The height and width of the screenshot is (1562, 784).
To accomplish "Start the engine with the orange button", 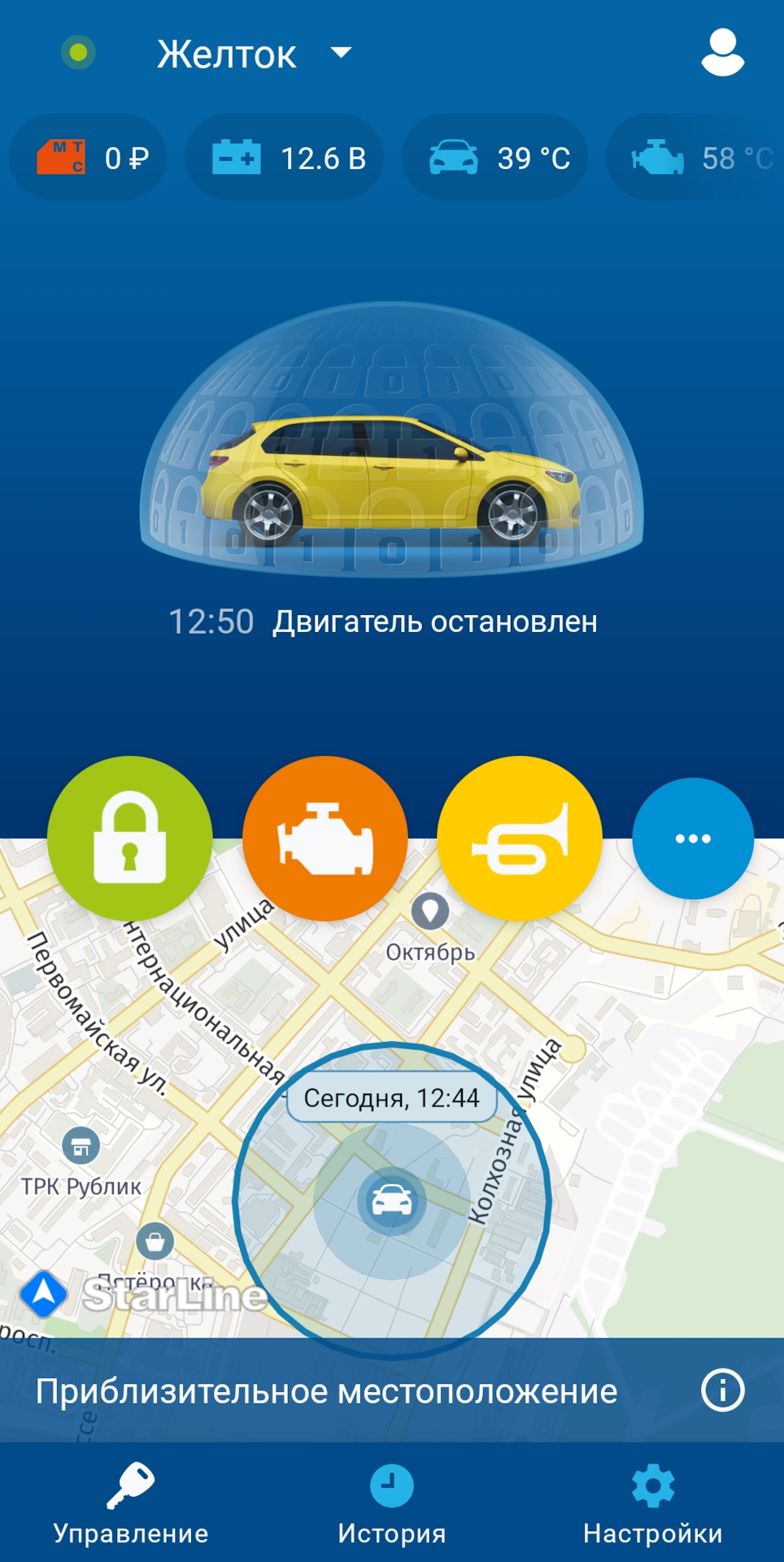I will [x=325, y=838].
